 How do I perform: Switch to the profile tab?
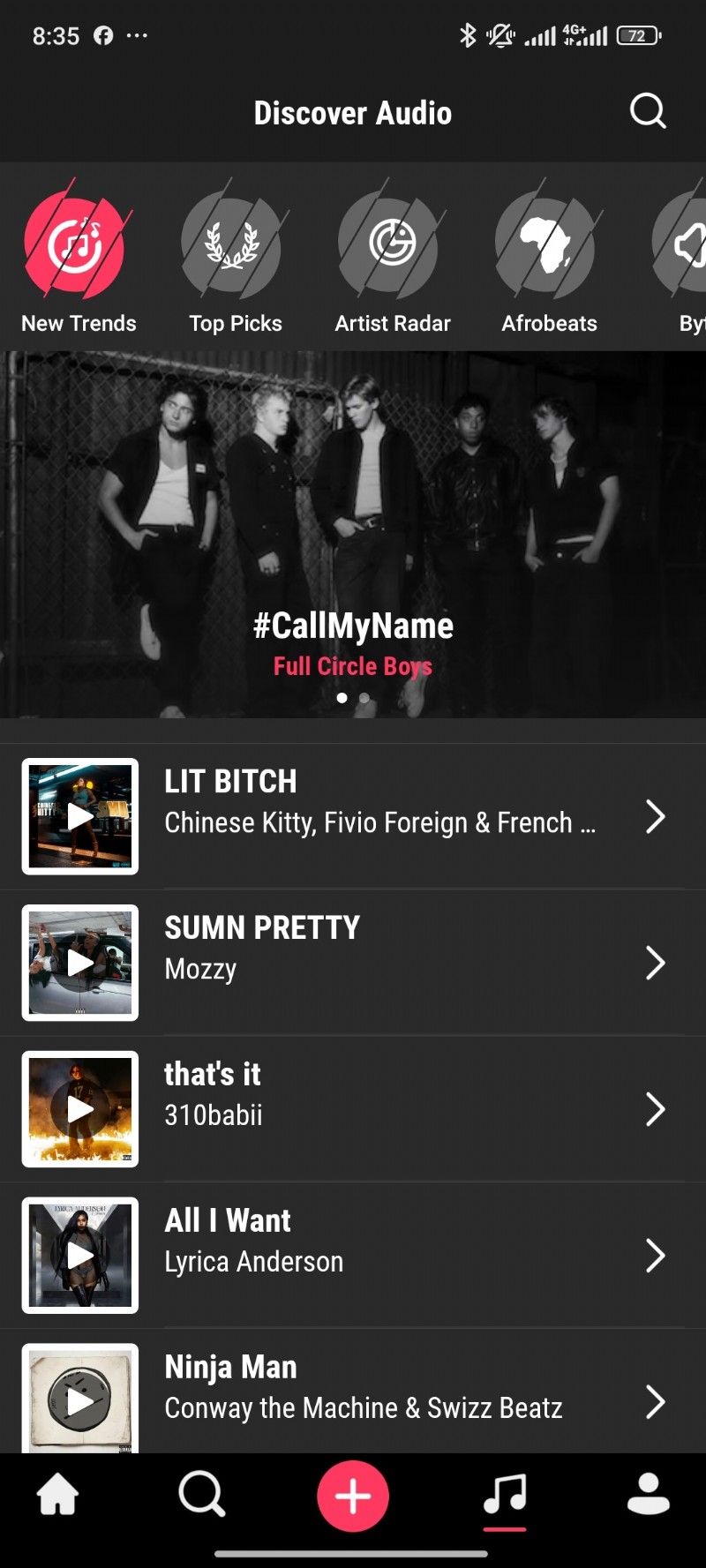pos(649,1495)
